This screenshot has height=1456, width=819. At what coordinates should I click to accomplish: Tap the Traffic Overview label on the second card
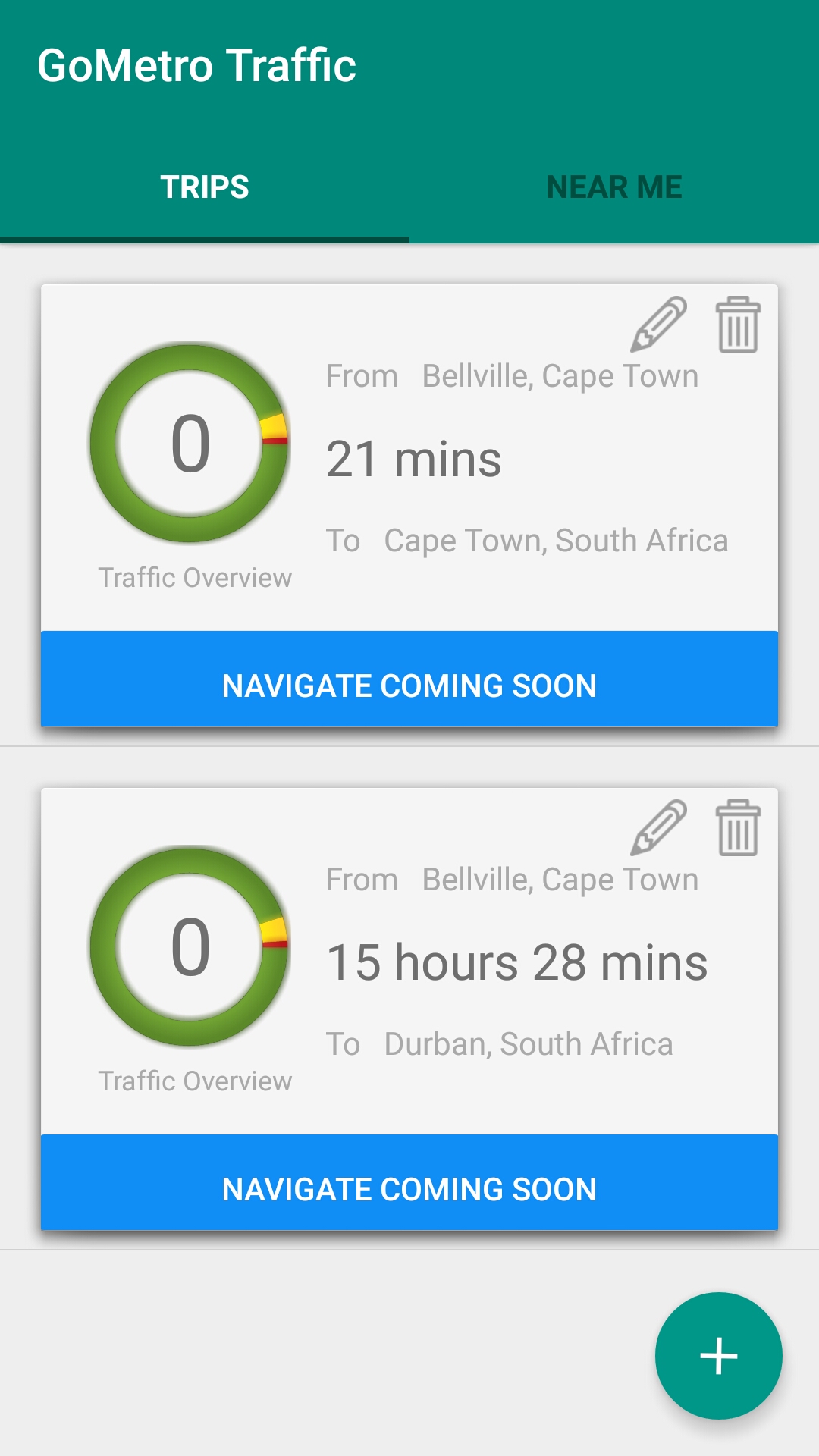click(x=196, y=1080)
